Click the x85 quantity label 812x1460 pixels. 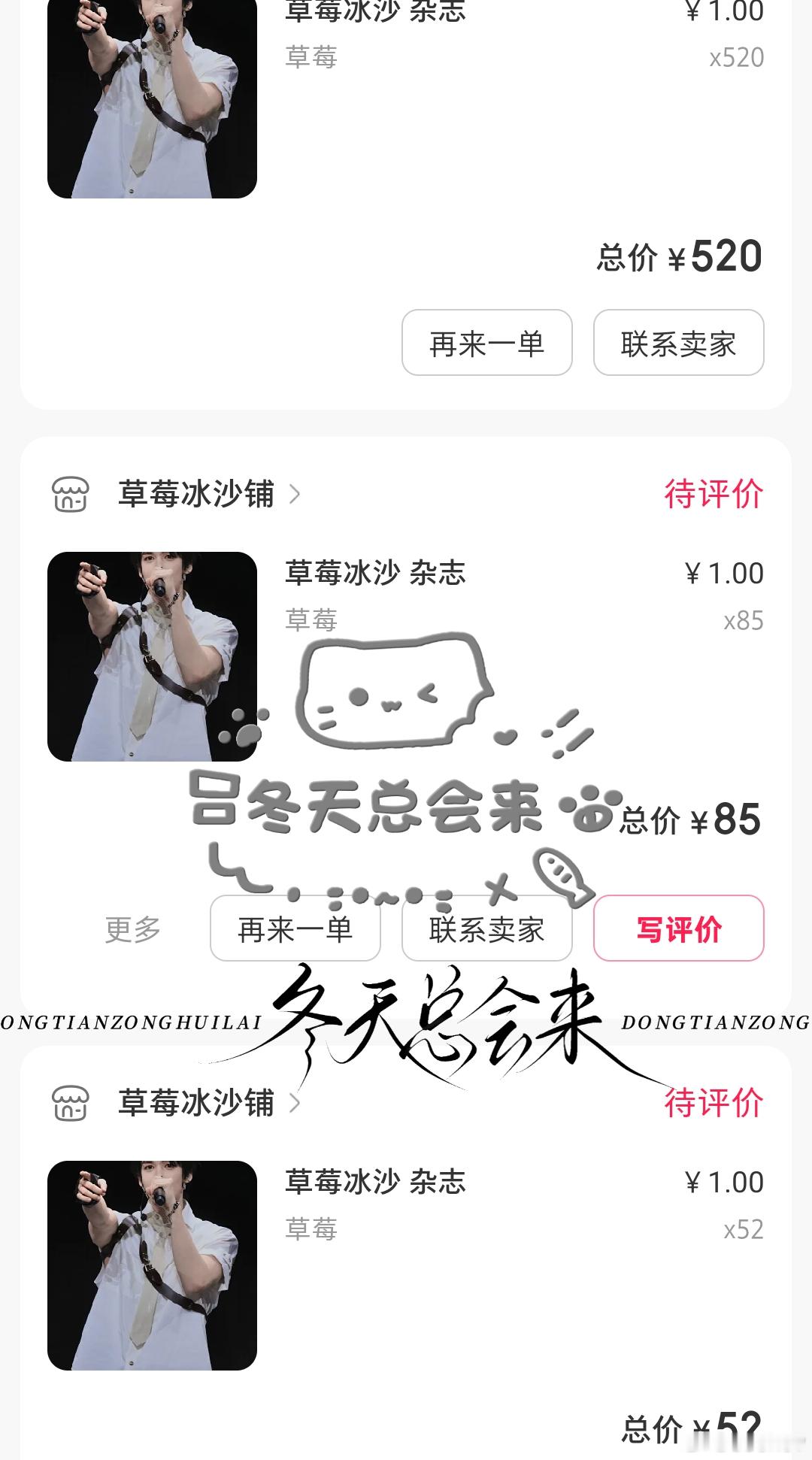click(x=743, y=619)
